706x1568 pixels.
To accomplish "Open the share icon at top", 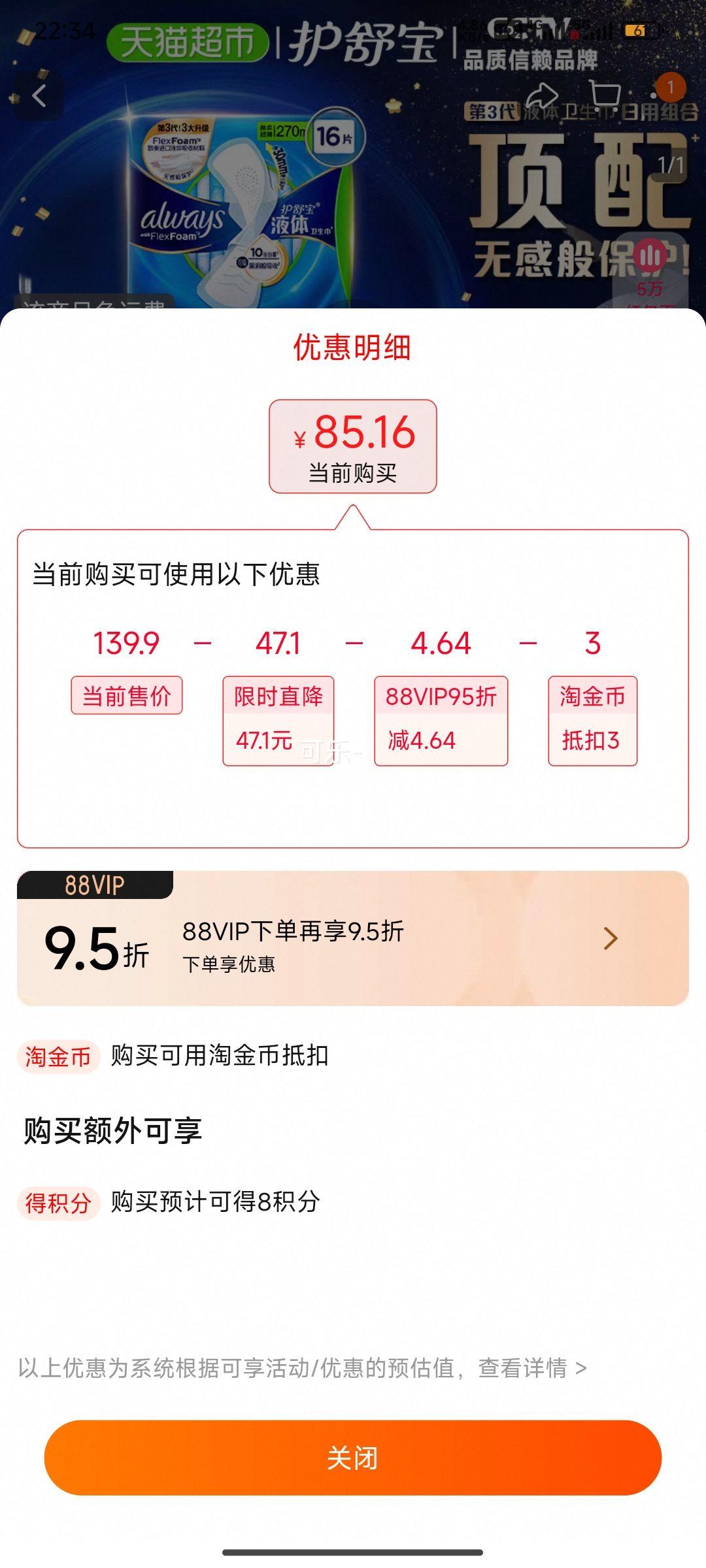I will pos(541,94).
